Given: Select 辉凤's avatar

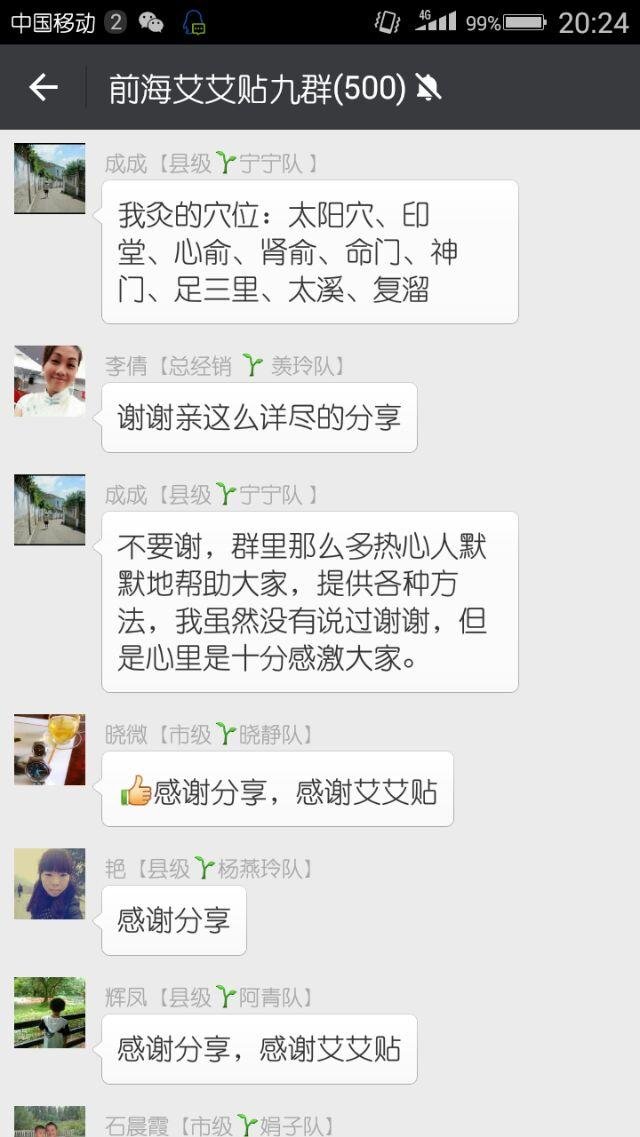Looking at the screenshot, I should [x=49, y=1013].
